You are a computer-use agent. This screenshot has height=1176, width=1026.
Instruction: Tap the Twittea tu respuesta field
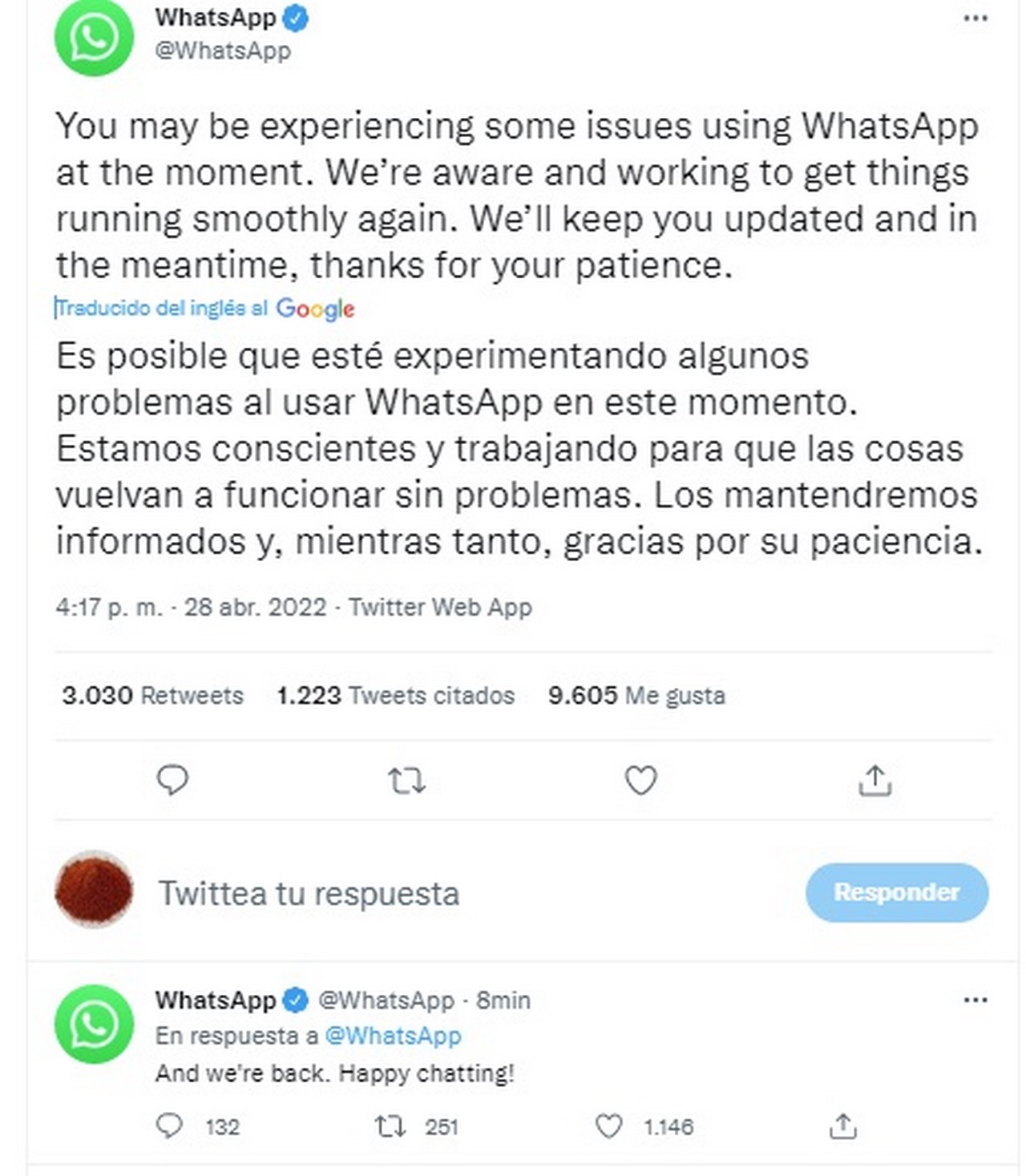(309, 893)
